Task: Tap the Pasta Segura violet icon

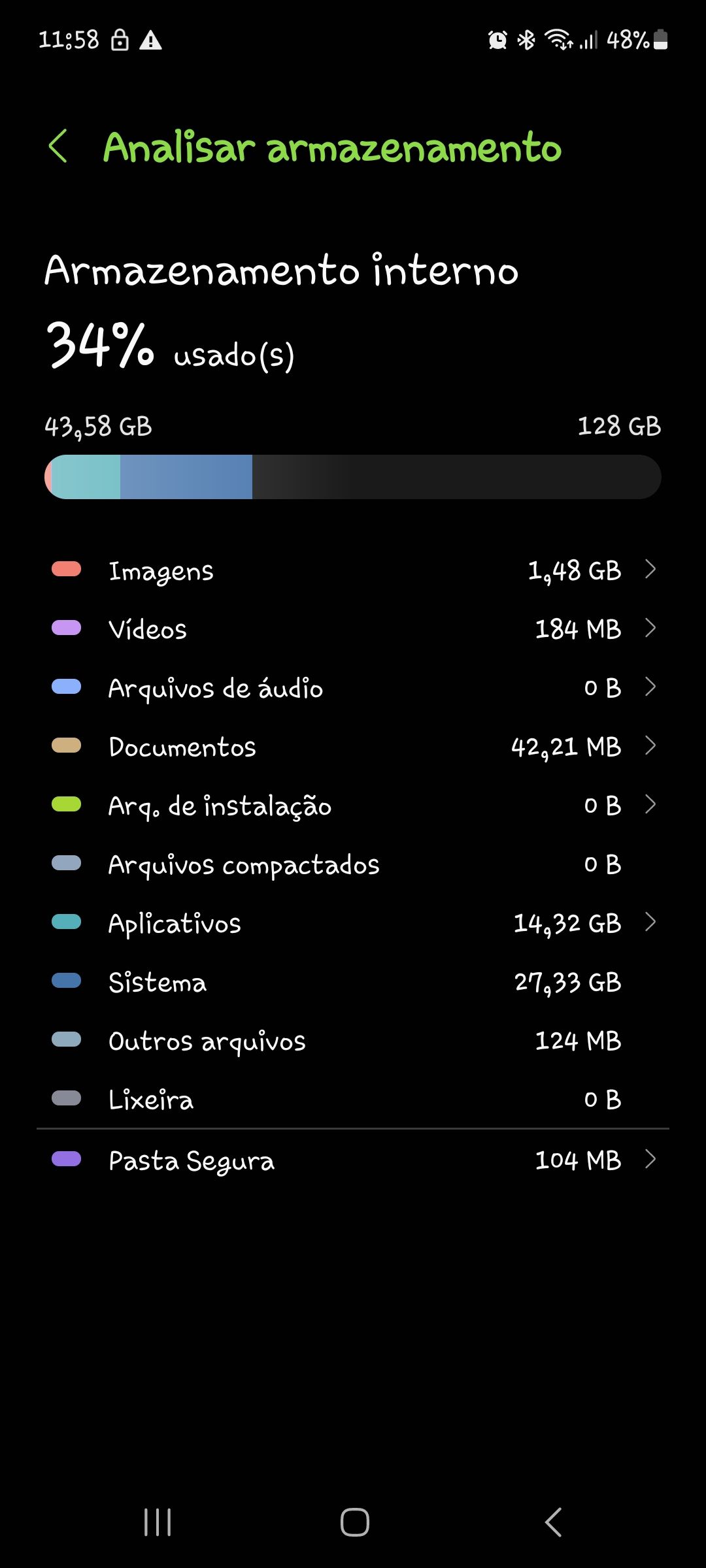Action: tap(67, 1158)
